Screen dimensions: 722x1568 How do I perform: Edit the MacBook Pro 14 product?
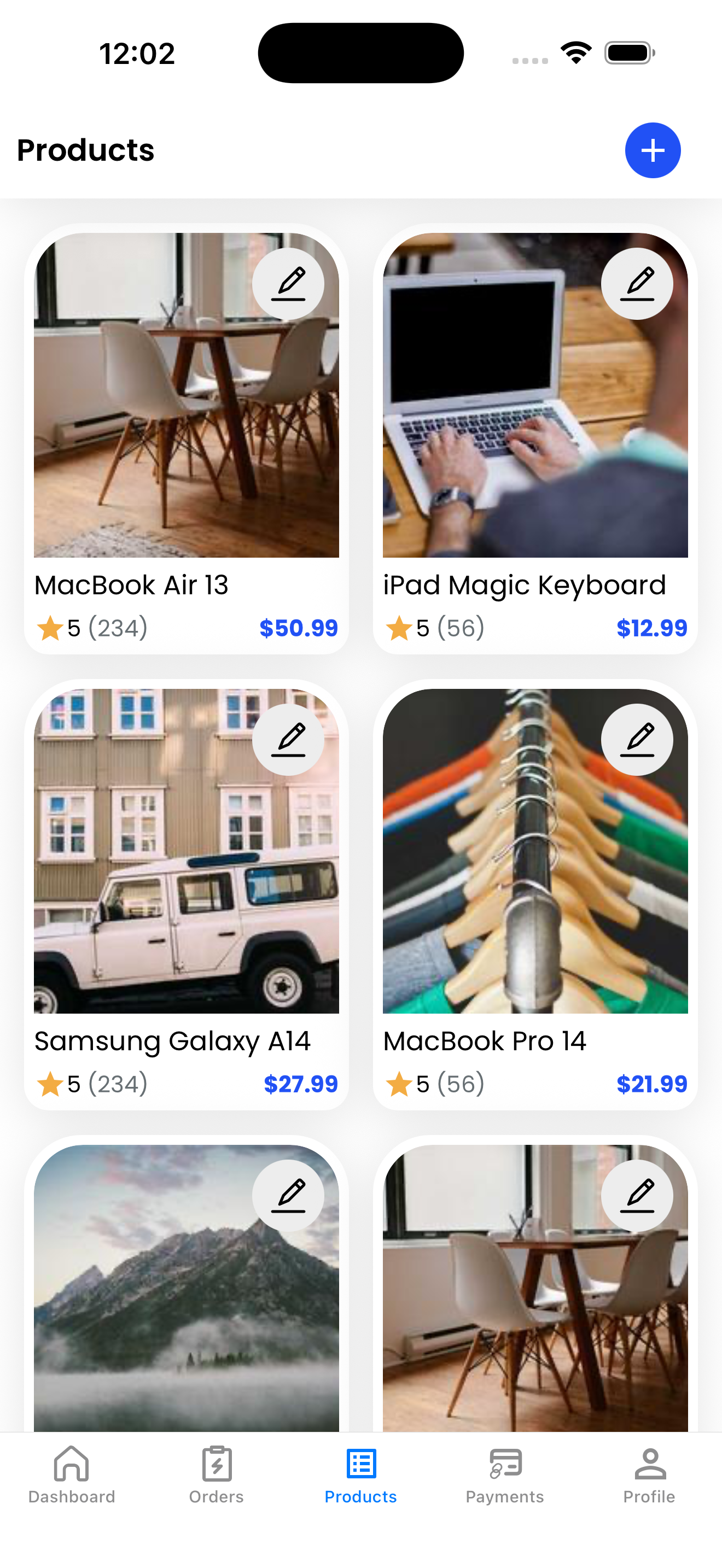click(636, 740)
